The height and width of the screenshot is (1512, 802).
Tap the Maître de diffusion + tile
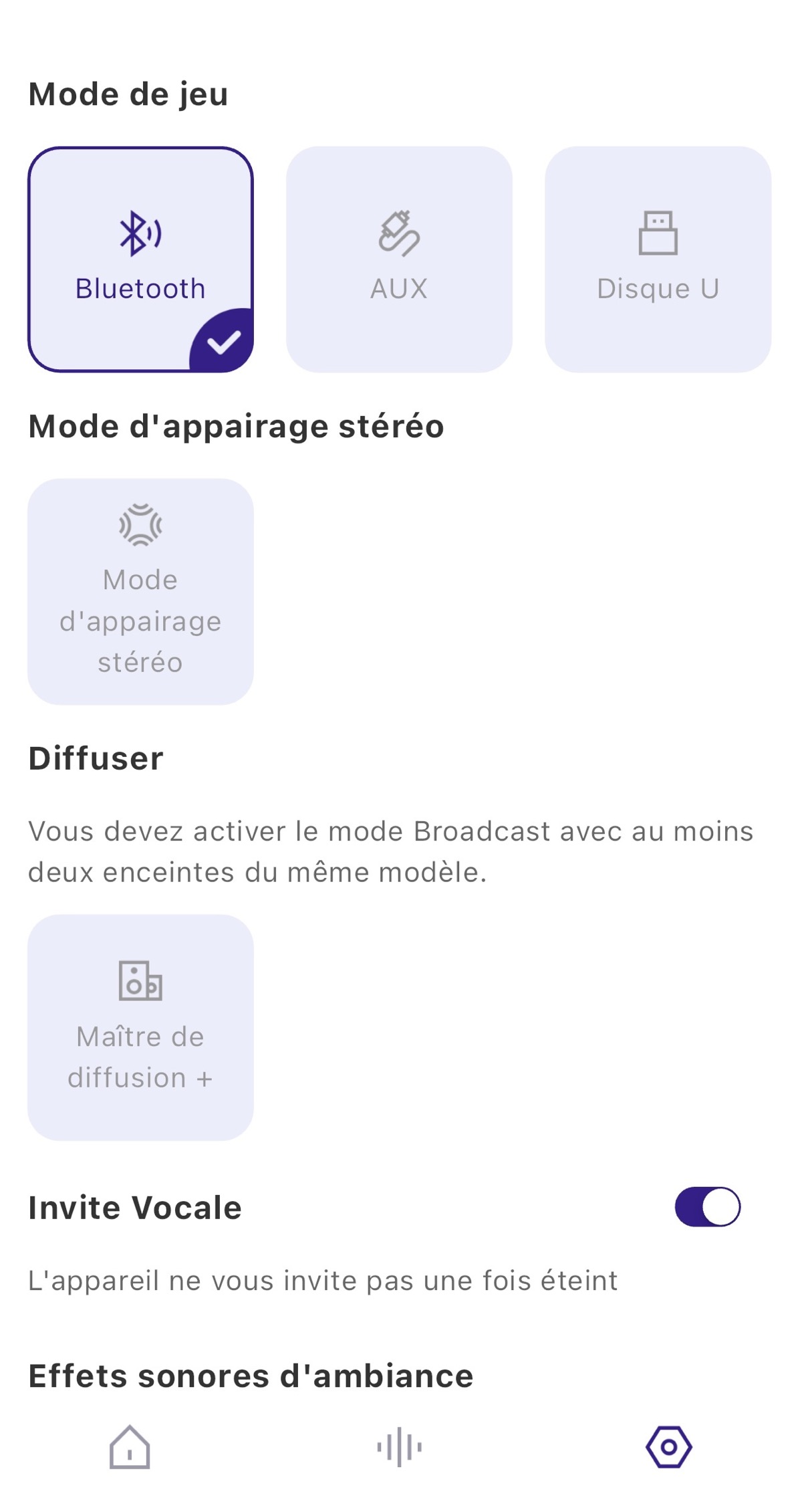pos(140,1027)
